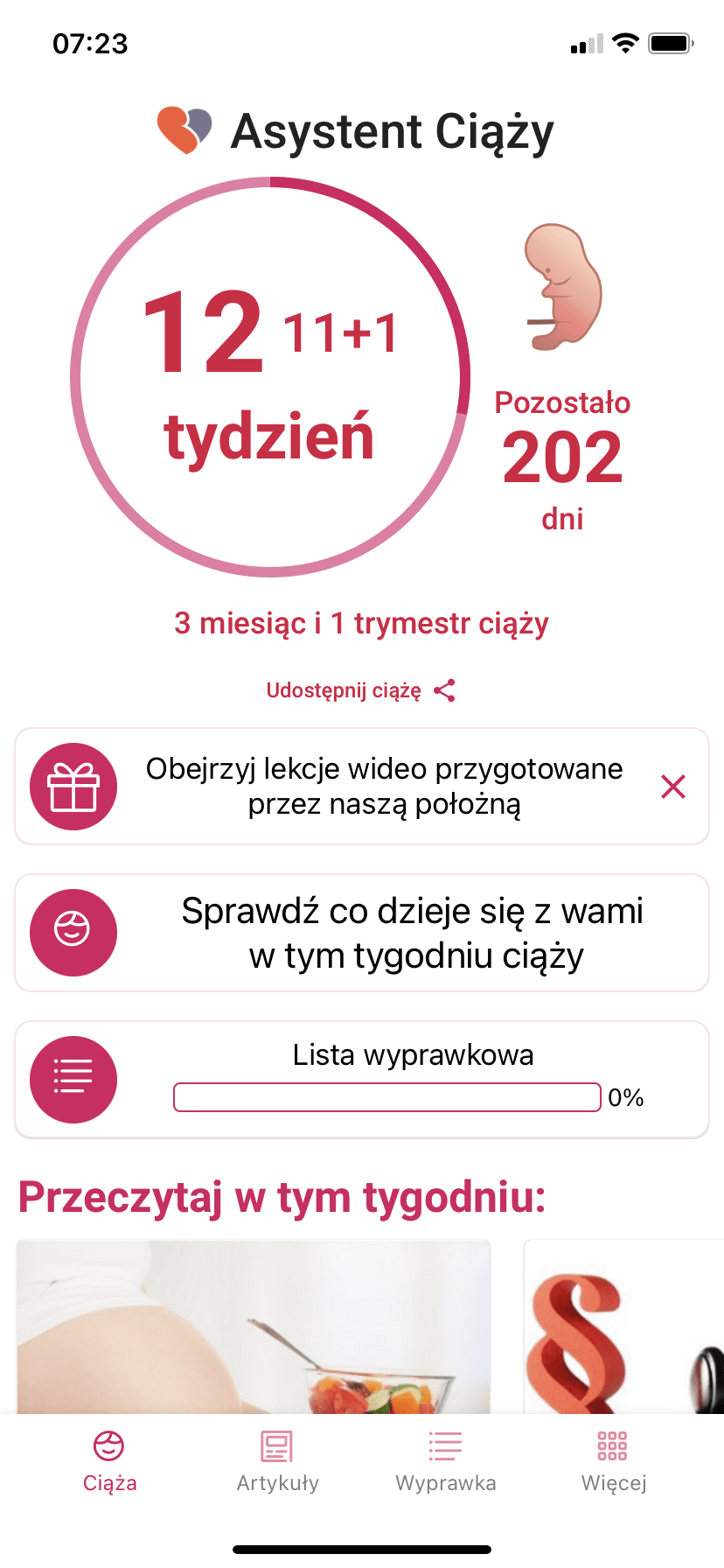The width and height of the screenshot is (724, 1568).
Task: Switch to the Wyprawka tab
Action: (445, 1461)
